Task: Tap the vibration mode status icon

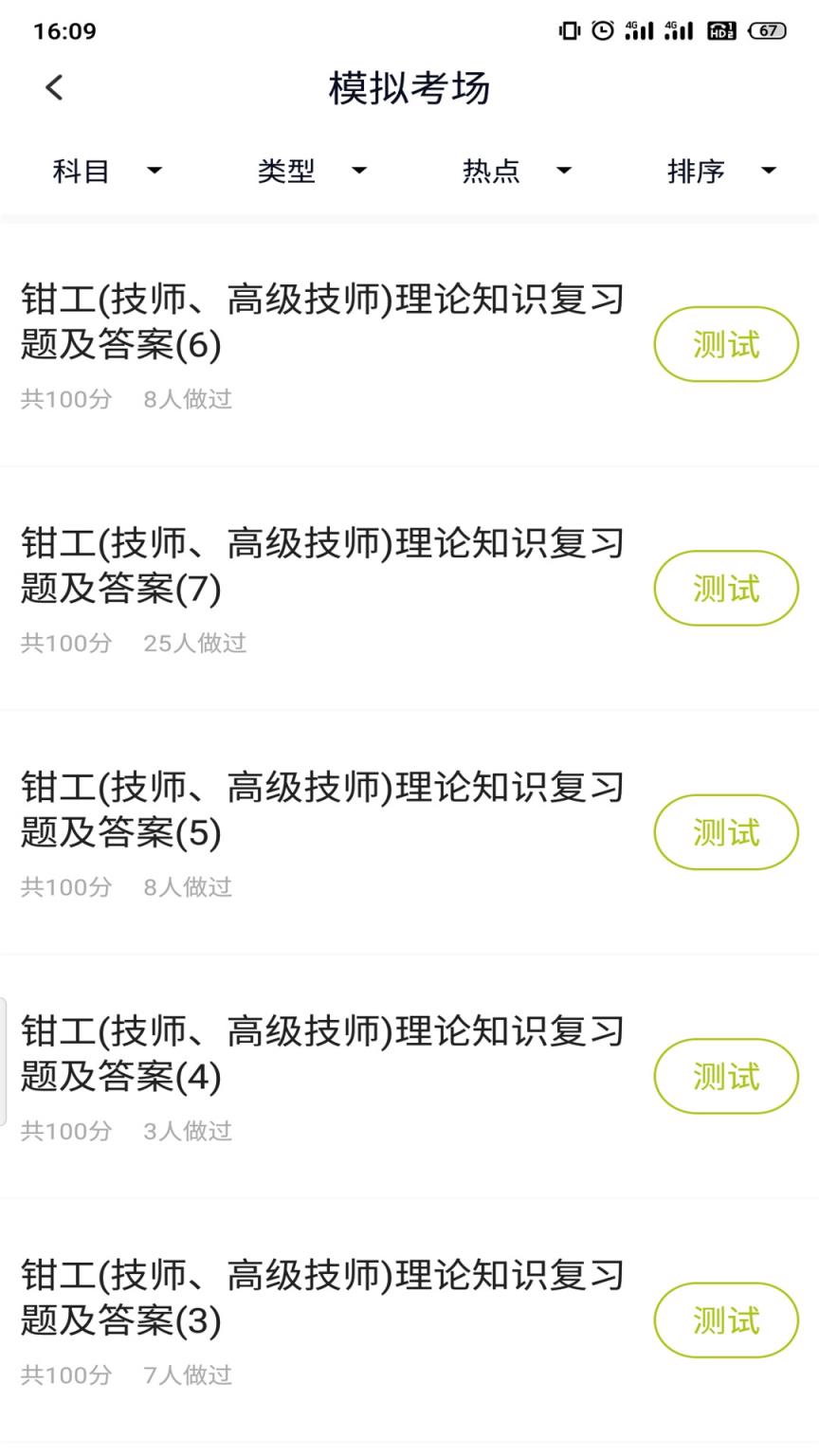Action: coord(569,29)
